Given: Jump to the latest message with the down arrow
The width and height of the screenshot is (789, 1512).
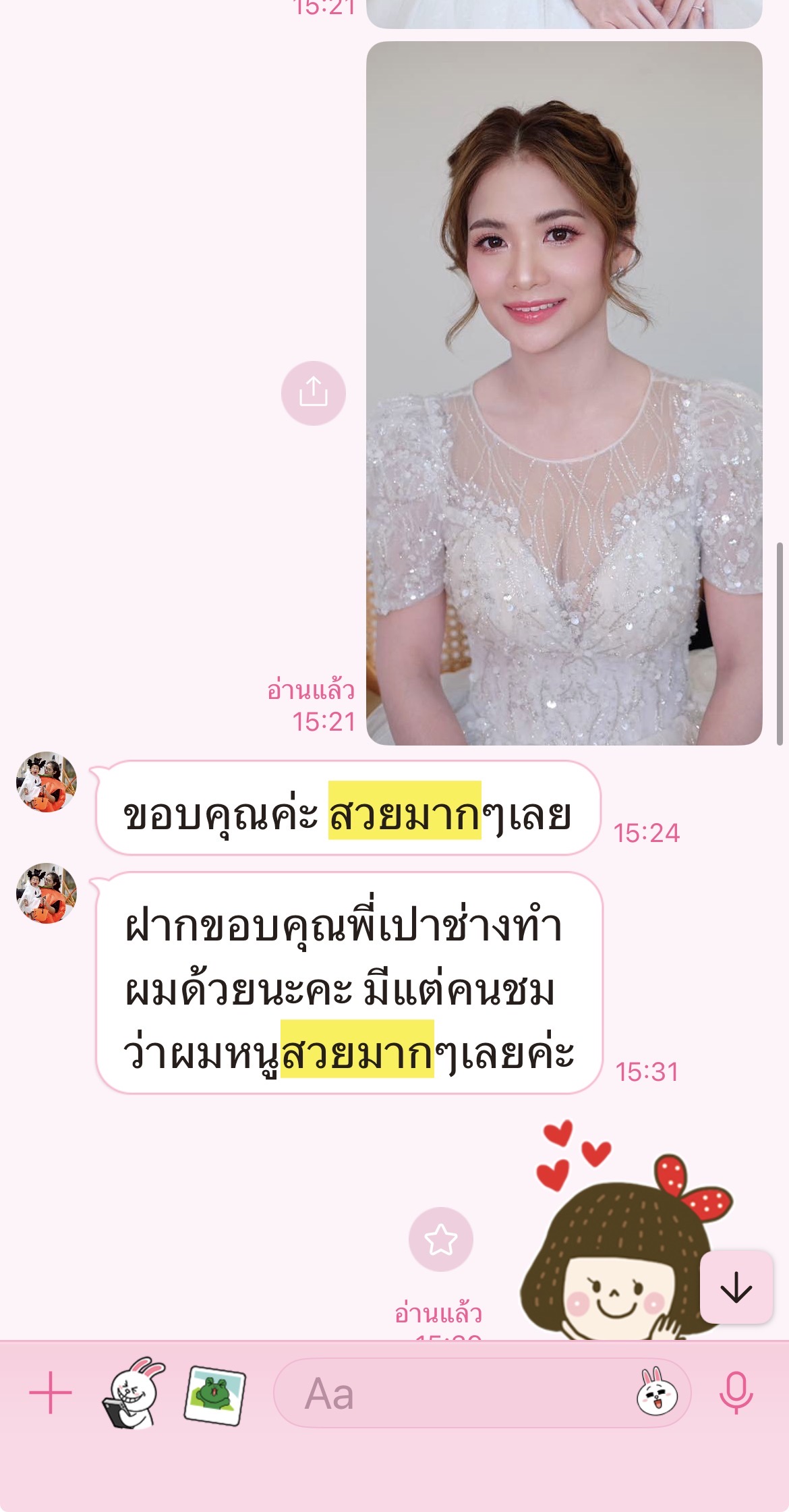Looking at the screenshot, I should click(x=736, y=1287).
